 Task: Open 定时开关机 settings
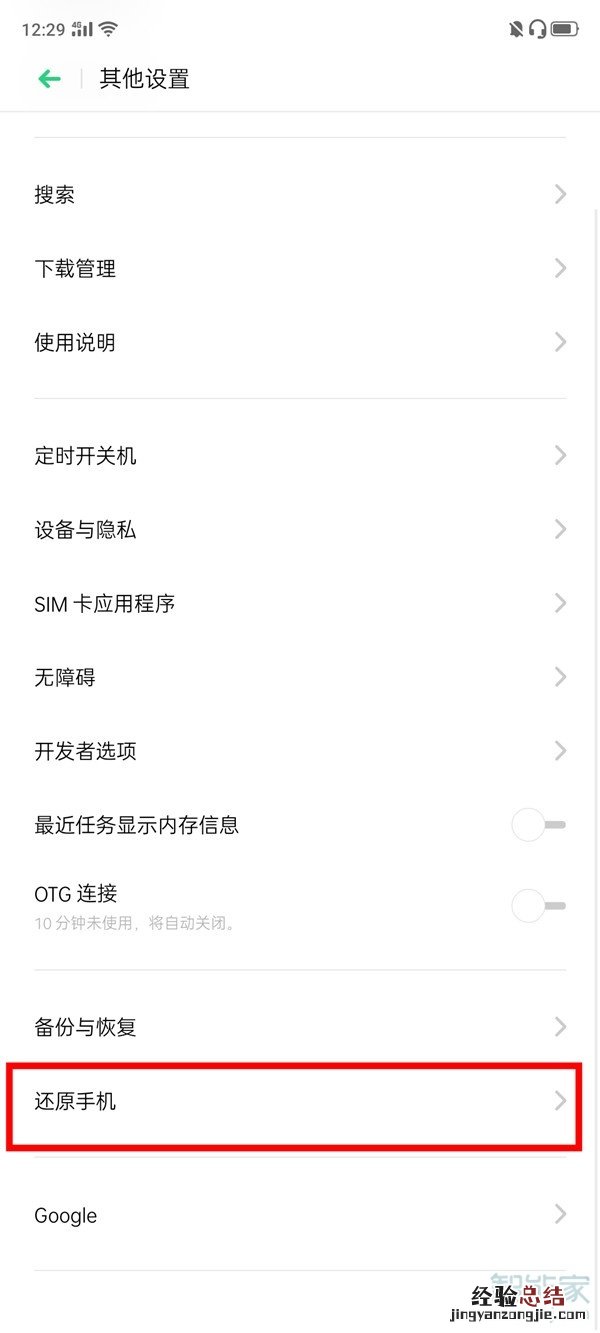pos(300,456)
